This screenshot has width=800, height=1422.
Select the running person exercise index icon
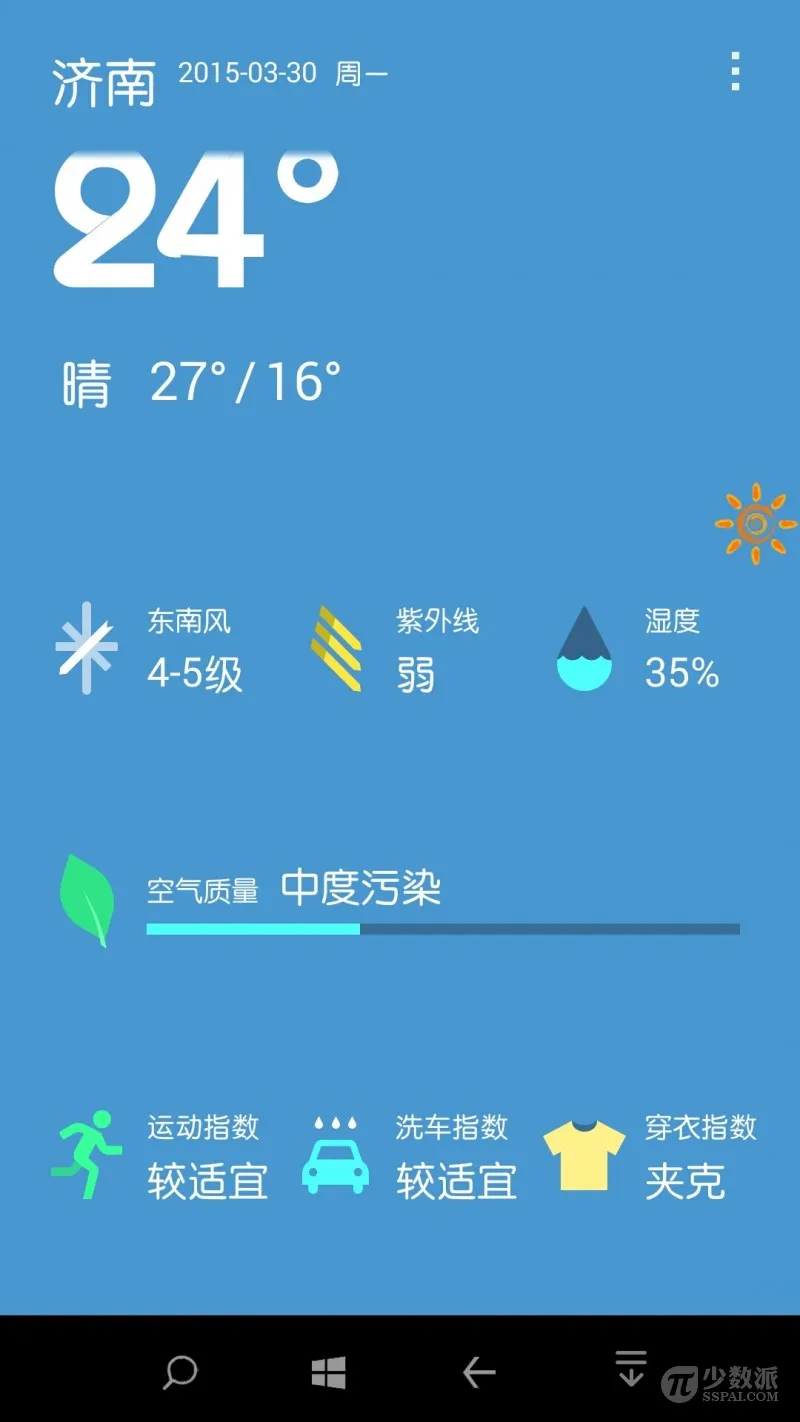click(x=88, y=1153)
